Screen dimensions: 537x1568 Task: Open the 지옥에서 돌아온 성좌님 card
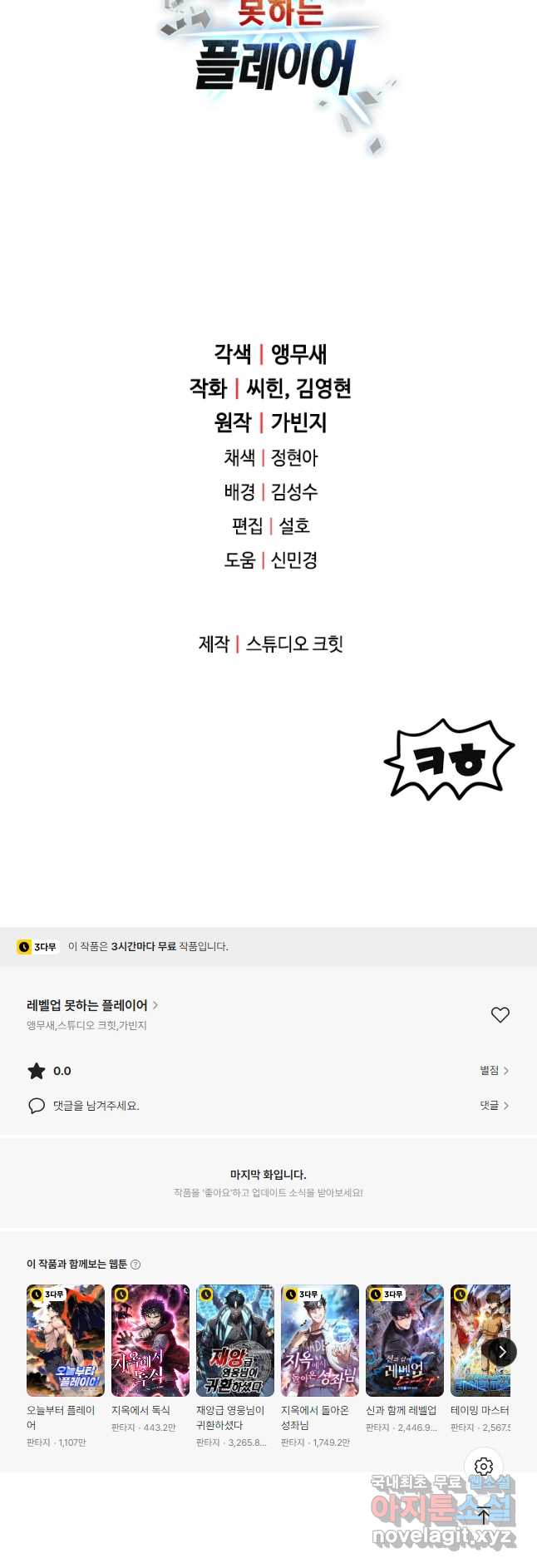[320, 1340]
